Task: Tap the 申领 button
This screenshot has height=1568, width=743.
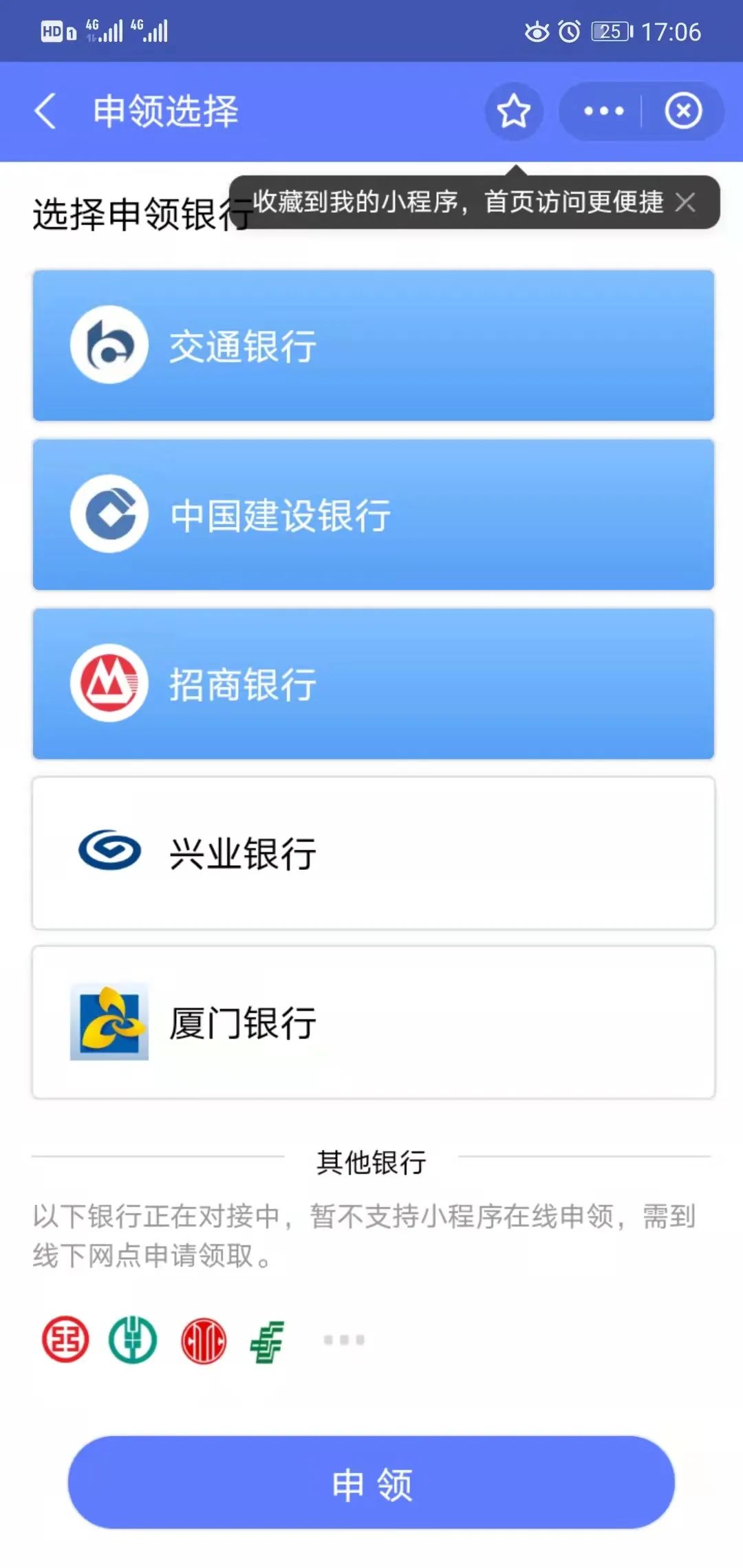Action: point(371,1482)
